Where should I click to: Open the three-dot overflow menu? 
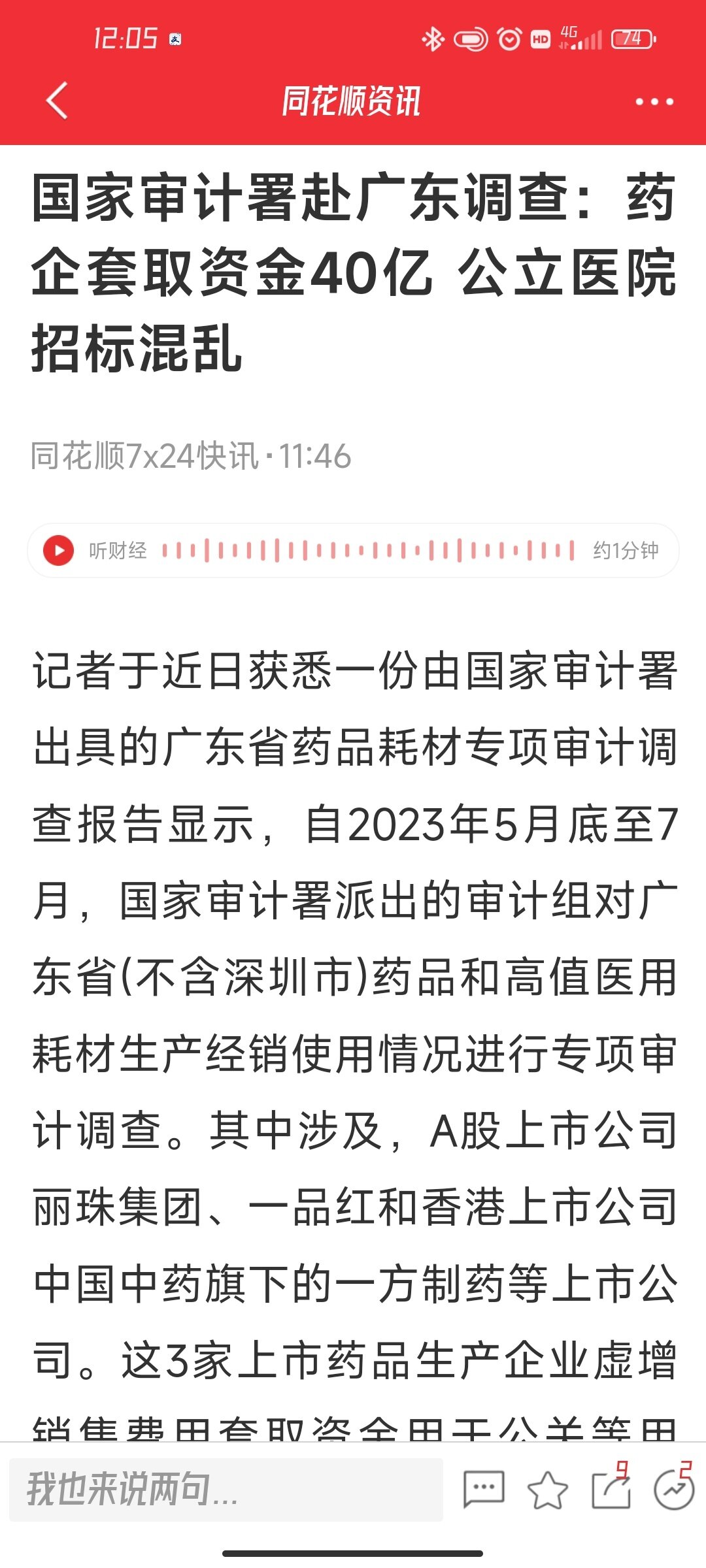[654, 102]
